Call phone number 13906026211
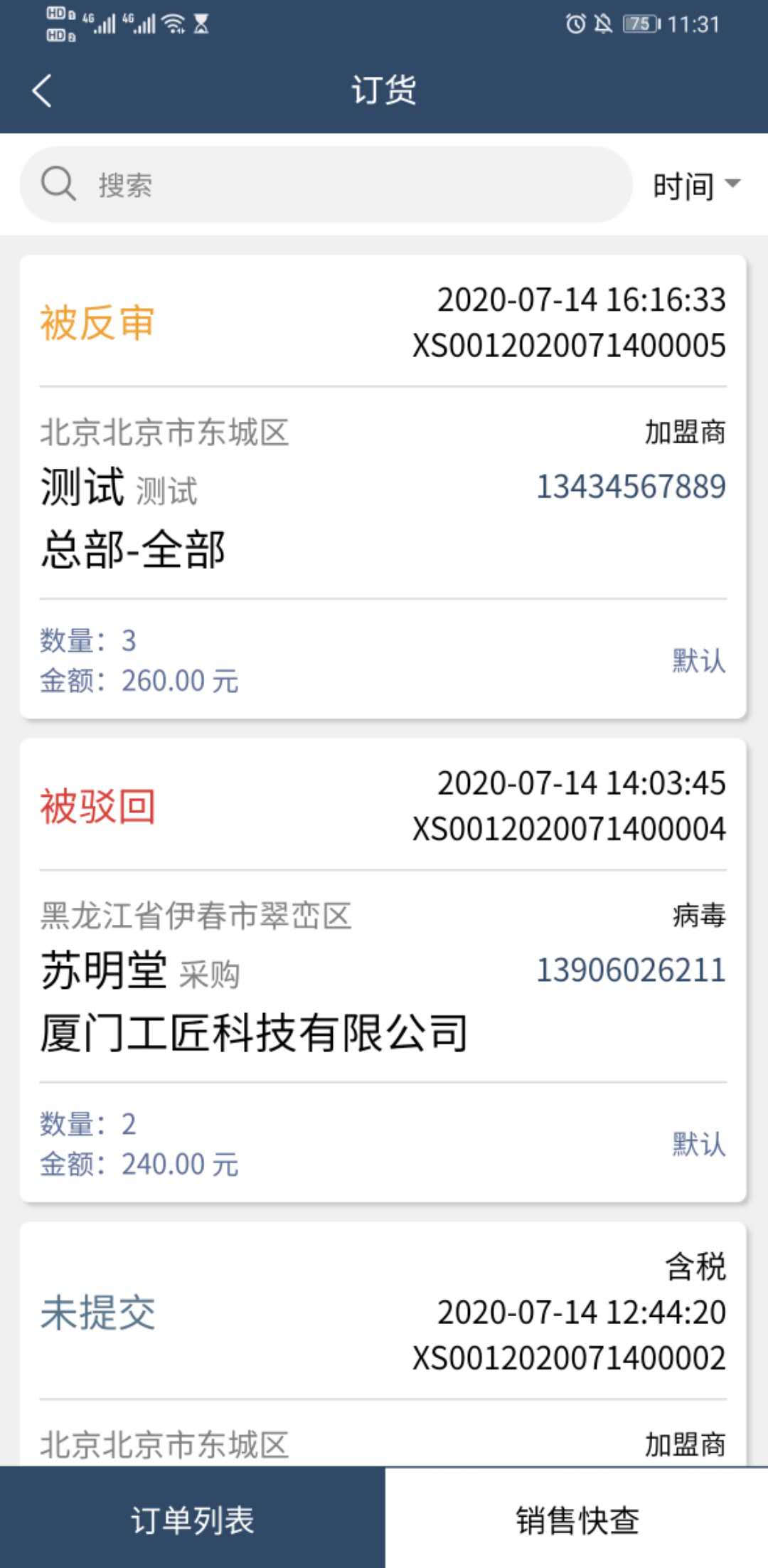 [630, 970]
